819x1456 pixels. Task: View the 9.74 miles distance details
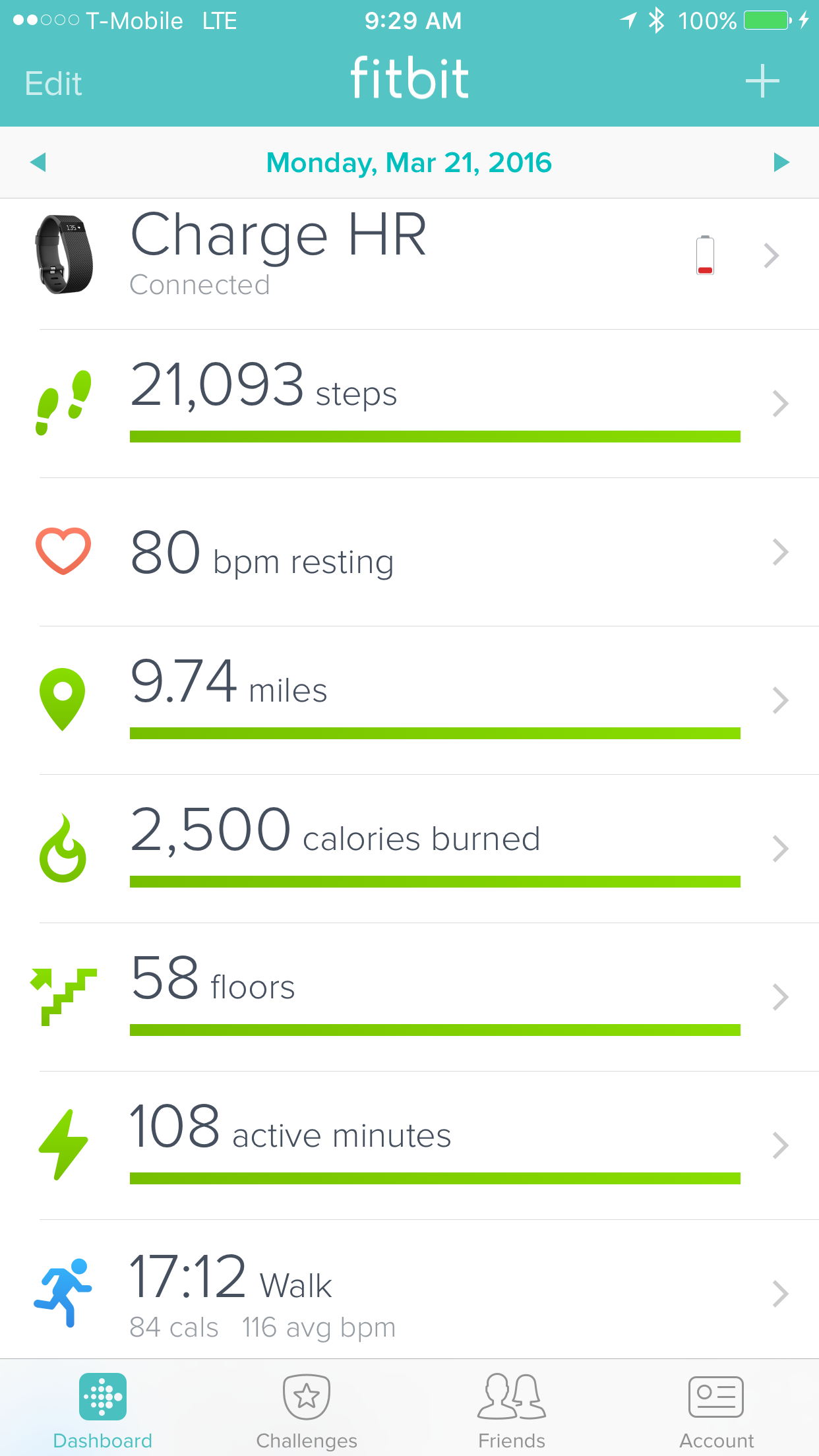click(409, 700)
